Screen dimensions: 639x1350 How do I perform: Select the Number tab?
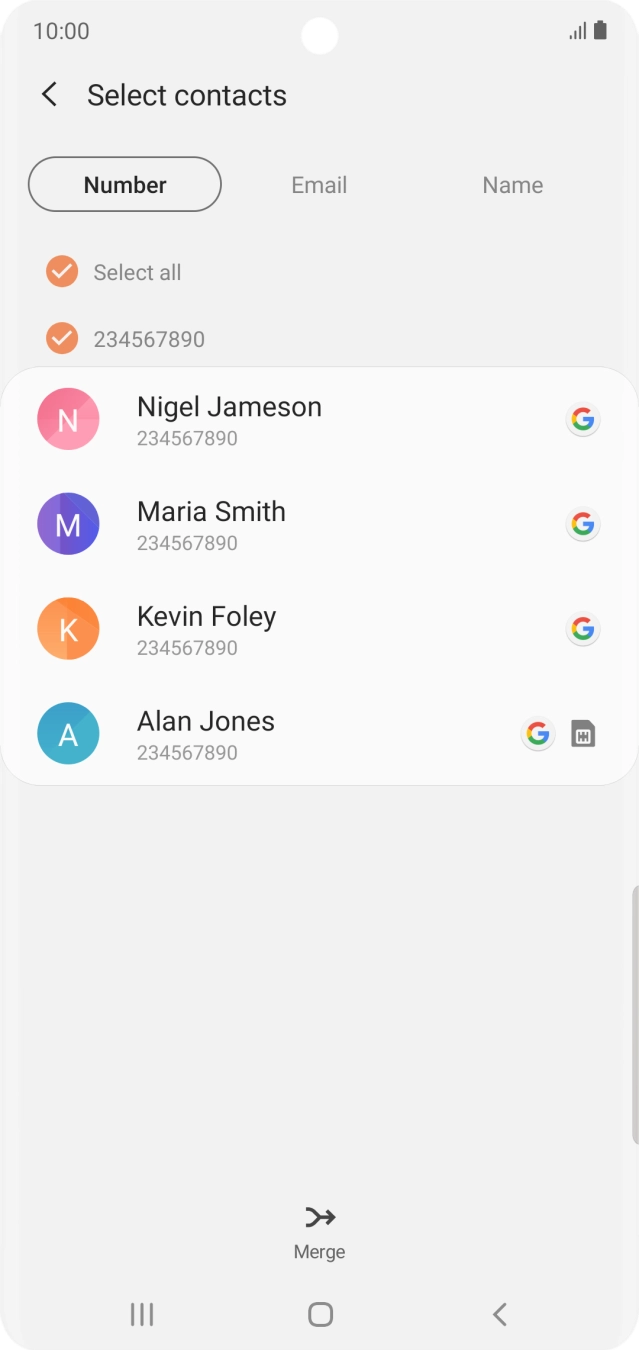[125, 184]
